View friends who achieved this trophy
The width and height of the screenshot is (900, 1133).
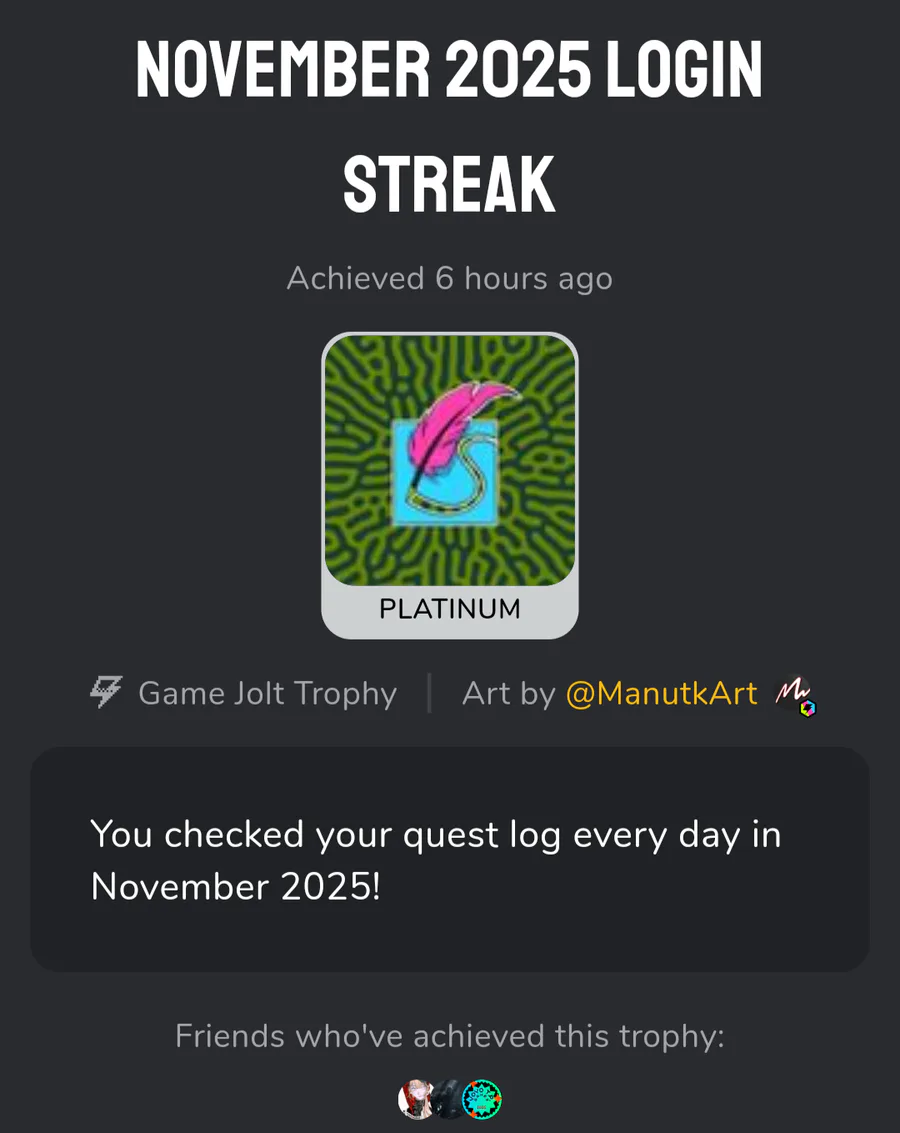click(449, 1099)
